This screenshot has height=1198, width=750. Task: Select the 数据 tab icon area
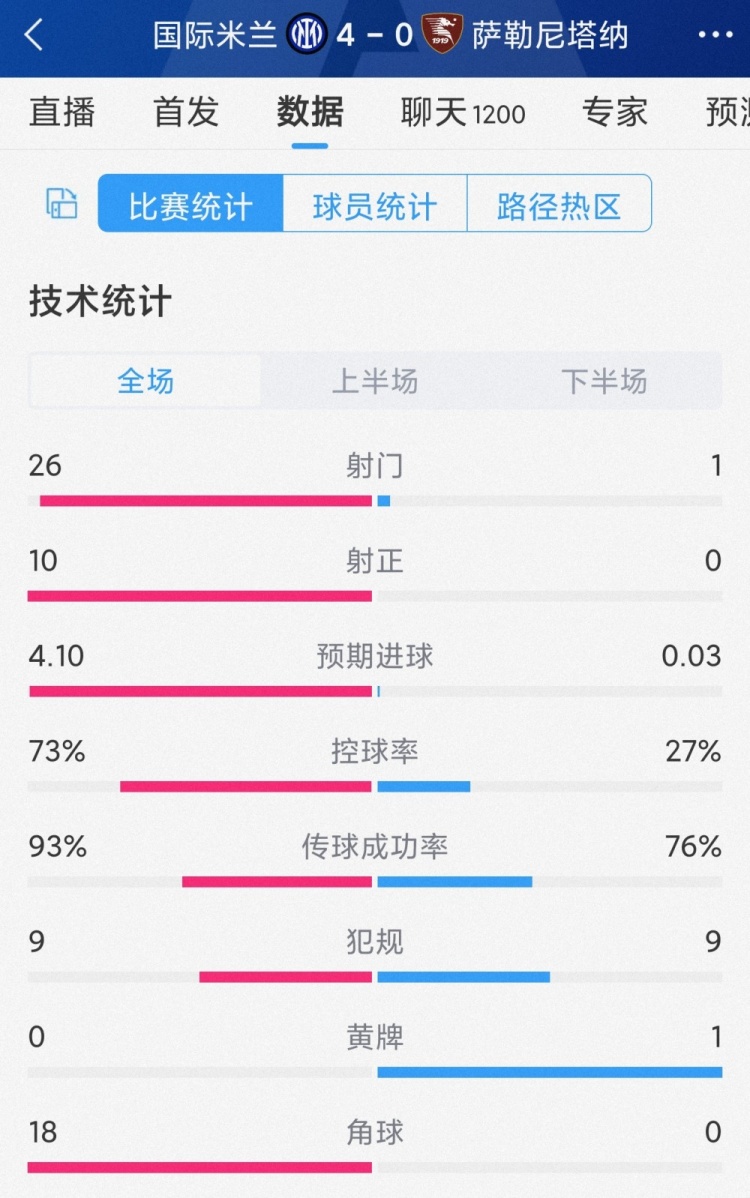tap(309, 113)
